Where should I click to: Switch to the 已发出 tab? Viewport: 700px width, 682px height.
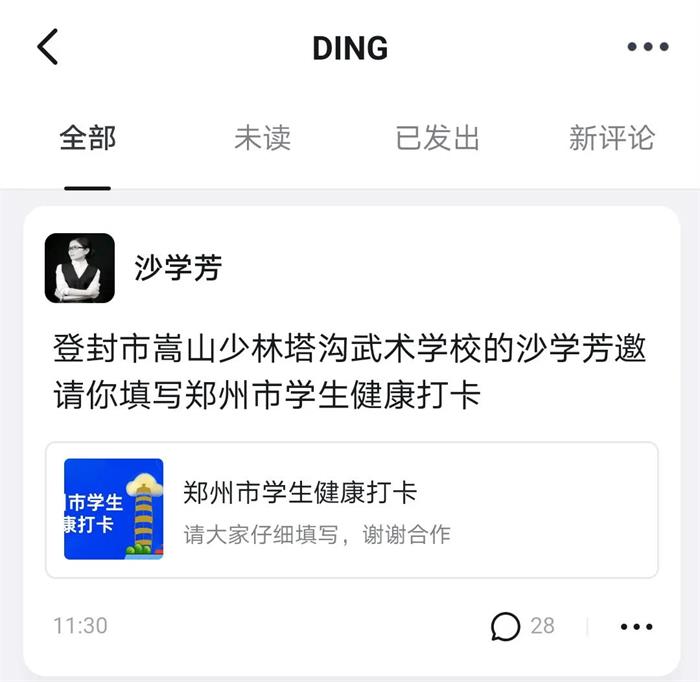pyautogui.click(x=437, y=138)
